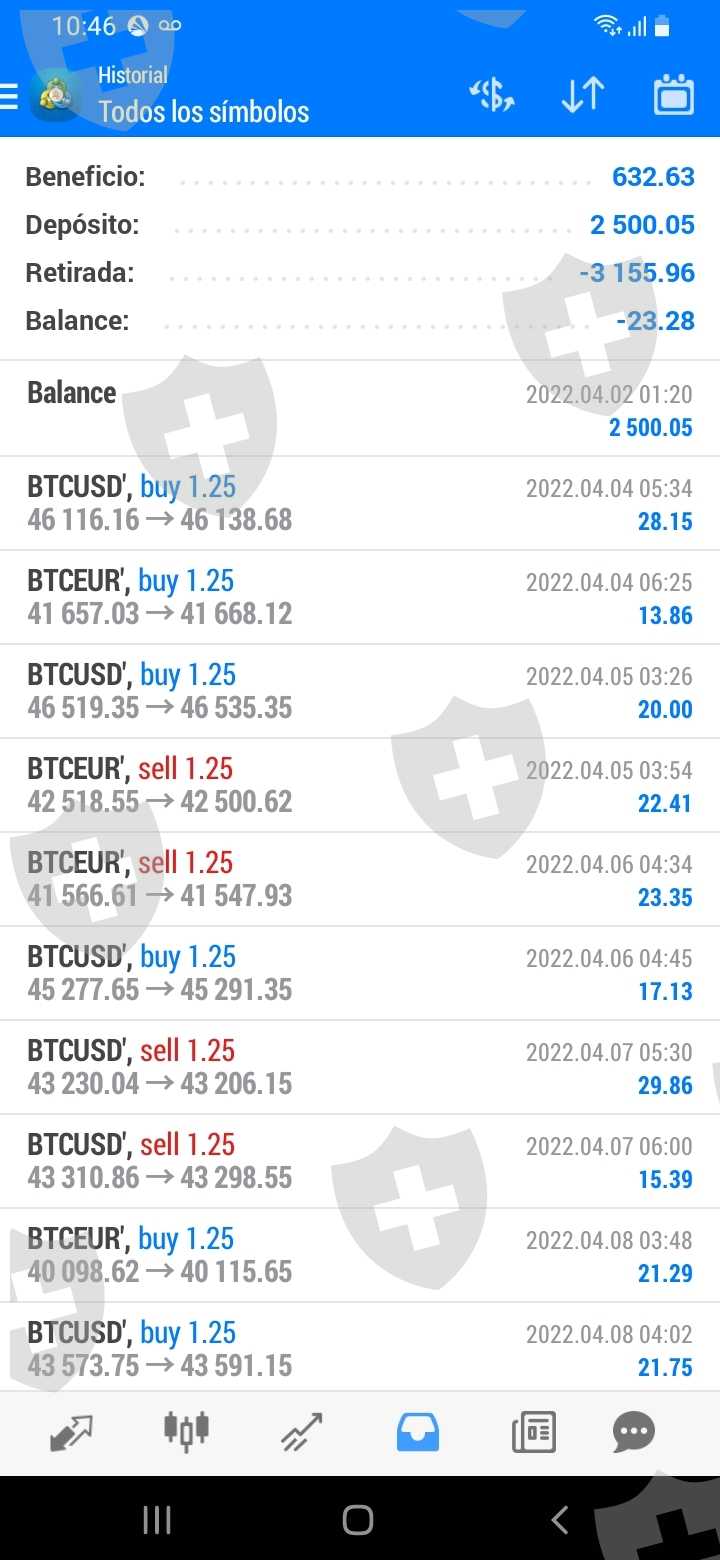The width and height of the screenshot is (720, 1560).
Task: Open the Messages chat tab
Action: (x=634, y=1432)
